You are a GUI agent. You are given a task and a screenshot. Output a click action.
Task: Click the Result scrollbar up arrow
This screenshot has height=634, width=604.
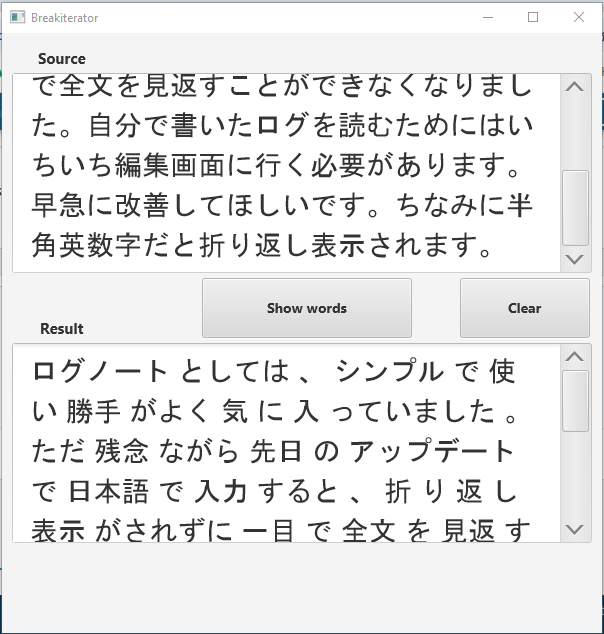[x=575, y=357]
